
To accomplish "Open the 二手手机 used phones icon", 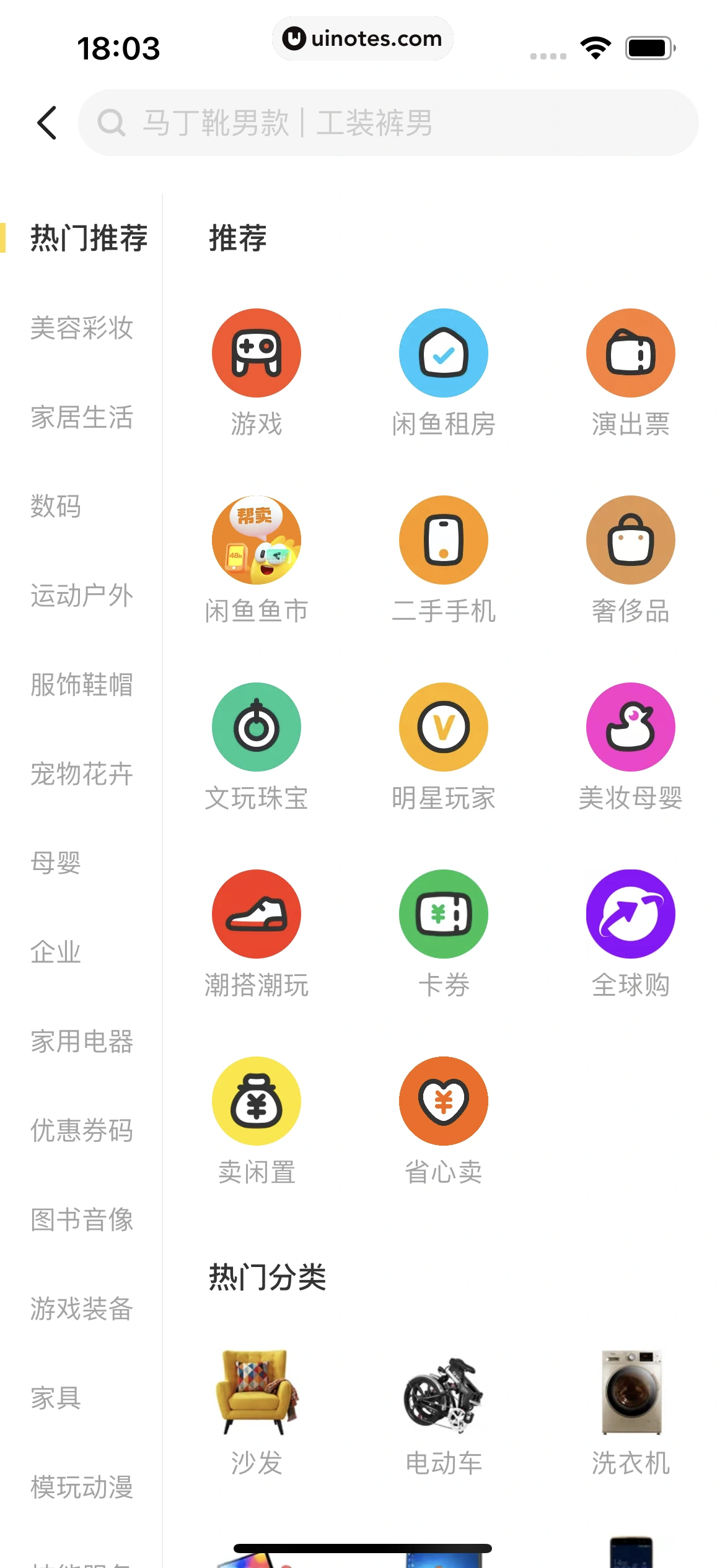I will pyautogui.click(x=443, y=540).
